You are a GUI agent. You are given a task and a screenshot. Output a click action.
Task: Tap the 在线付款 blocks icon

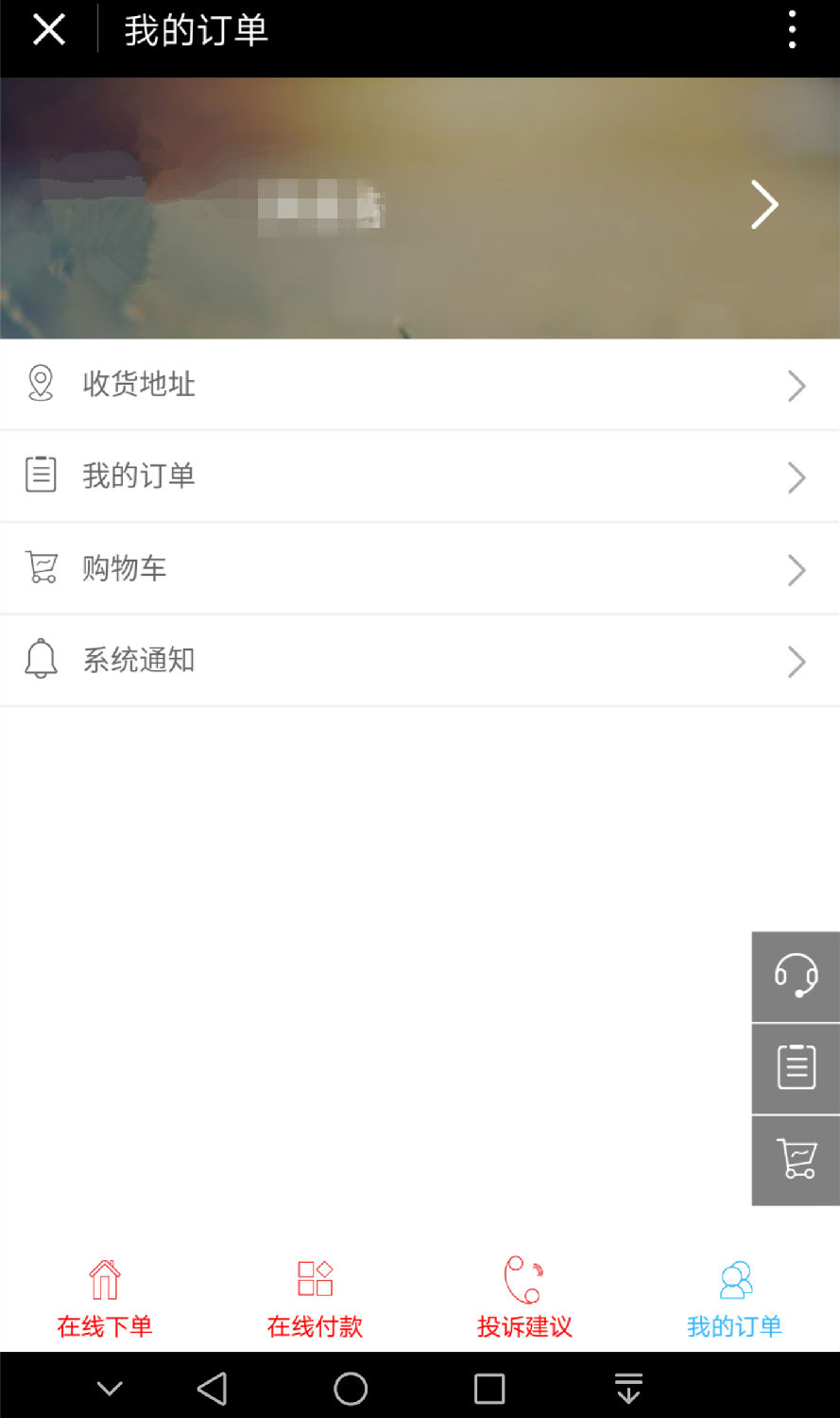(x=314, y=1276)
